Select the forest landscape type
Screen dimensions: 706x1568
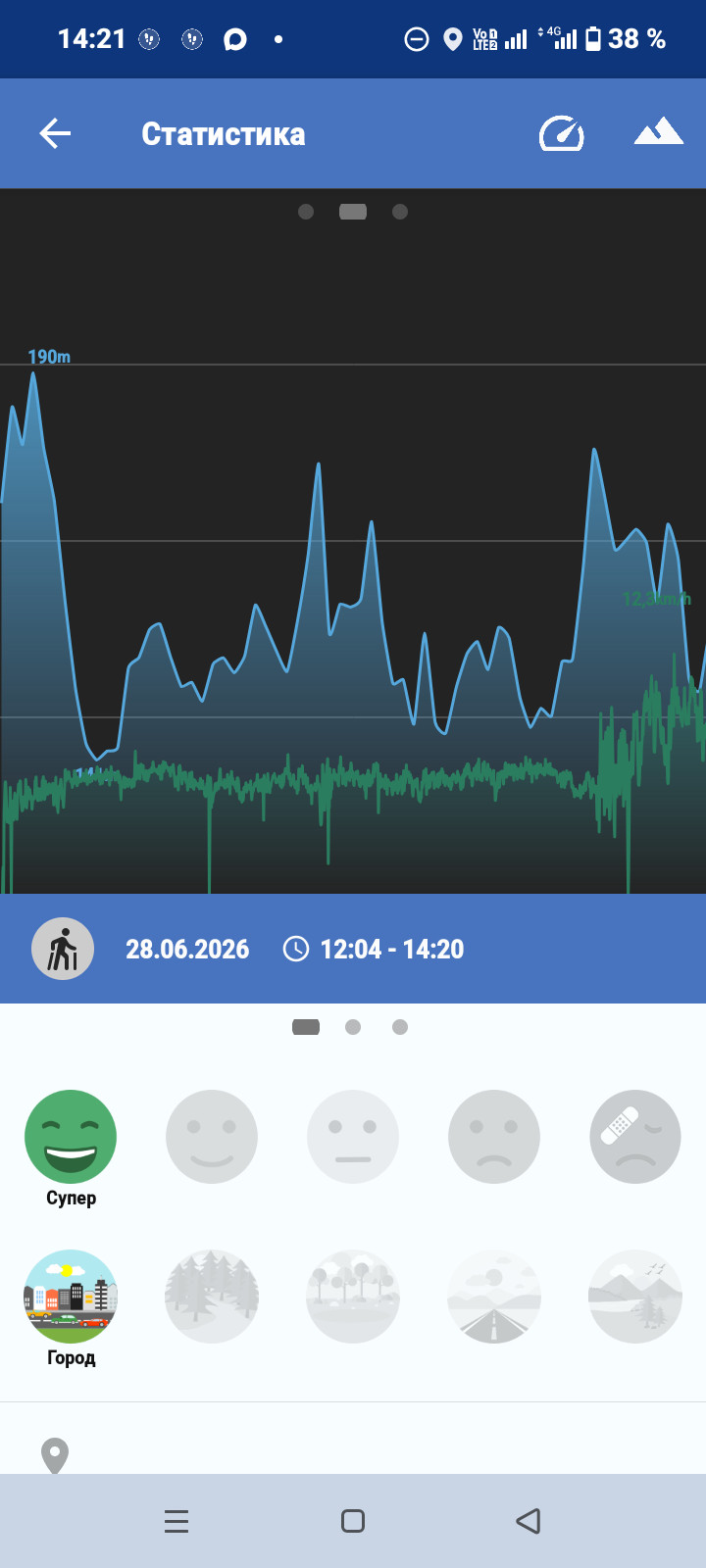click(212, 1296)
